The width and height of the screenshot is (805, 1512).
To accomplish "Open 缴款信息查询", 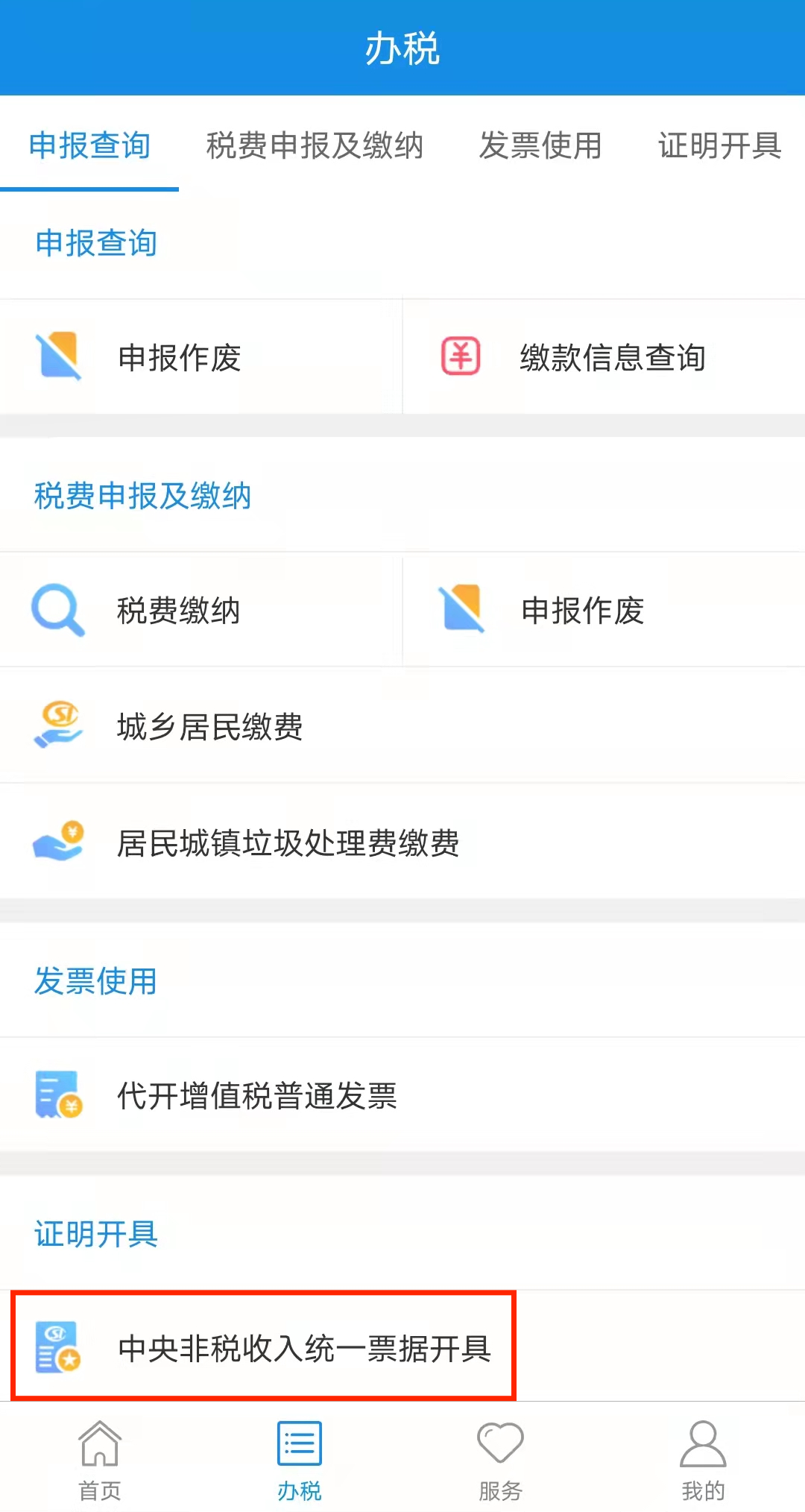I will point(604,357).
